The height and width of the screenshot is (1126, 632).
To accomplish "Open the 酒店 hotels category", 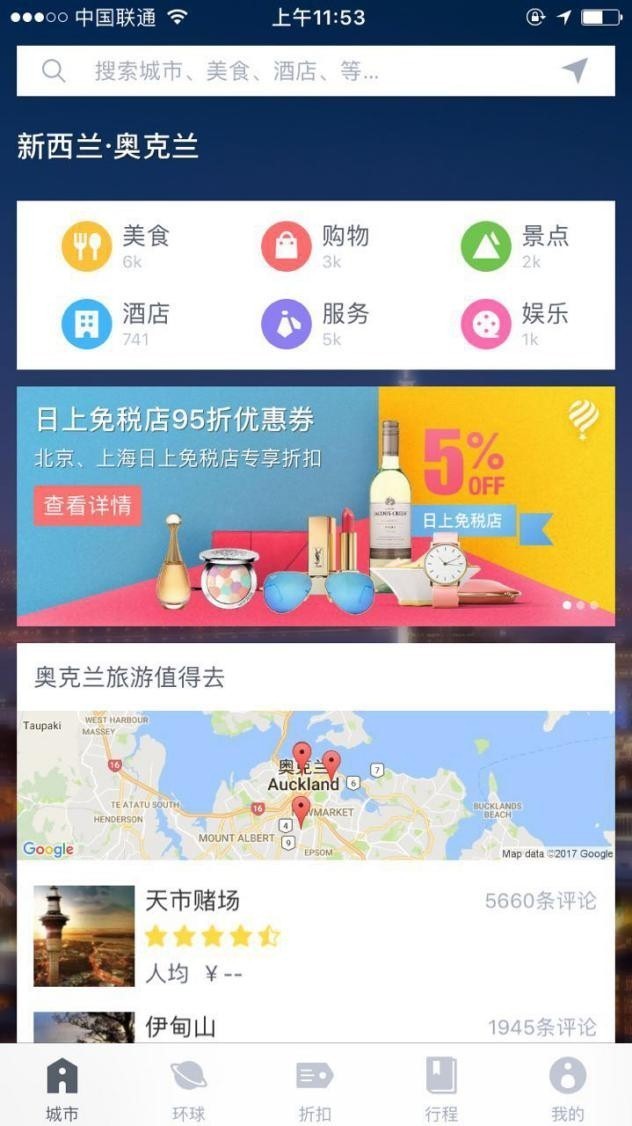I will point(117,324).
